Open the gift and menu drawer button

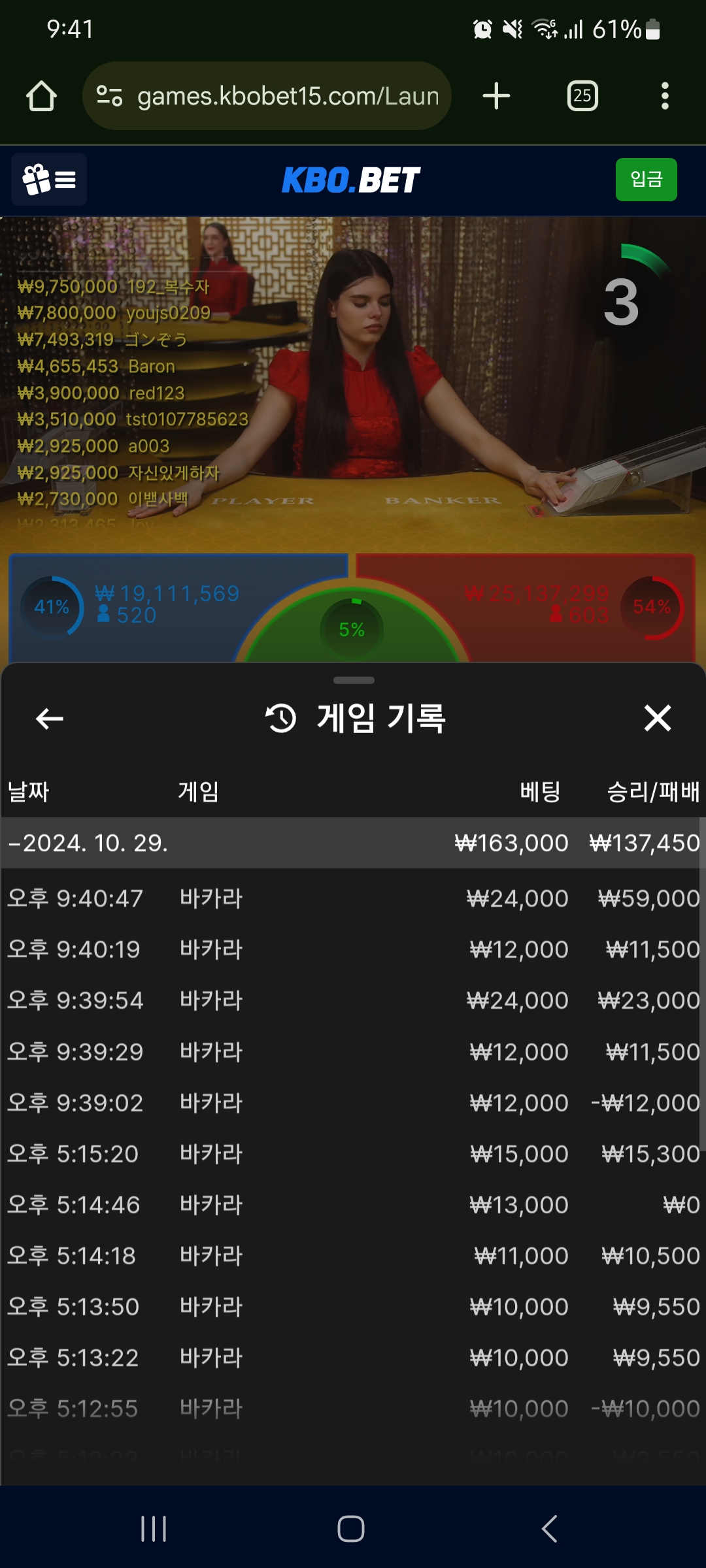[x=49, y=180]
